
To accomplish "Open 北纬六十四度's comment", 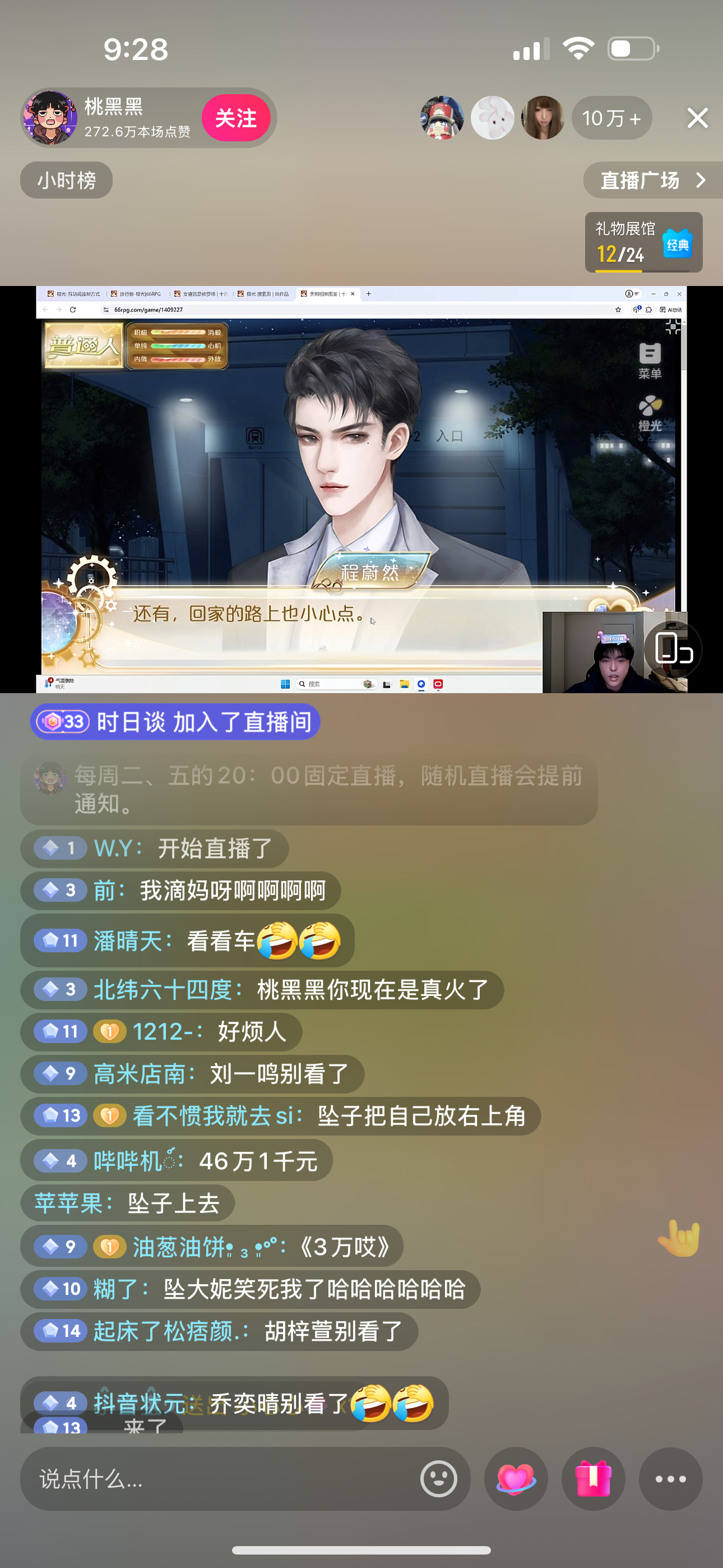I will [x=262, y=990].
